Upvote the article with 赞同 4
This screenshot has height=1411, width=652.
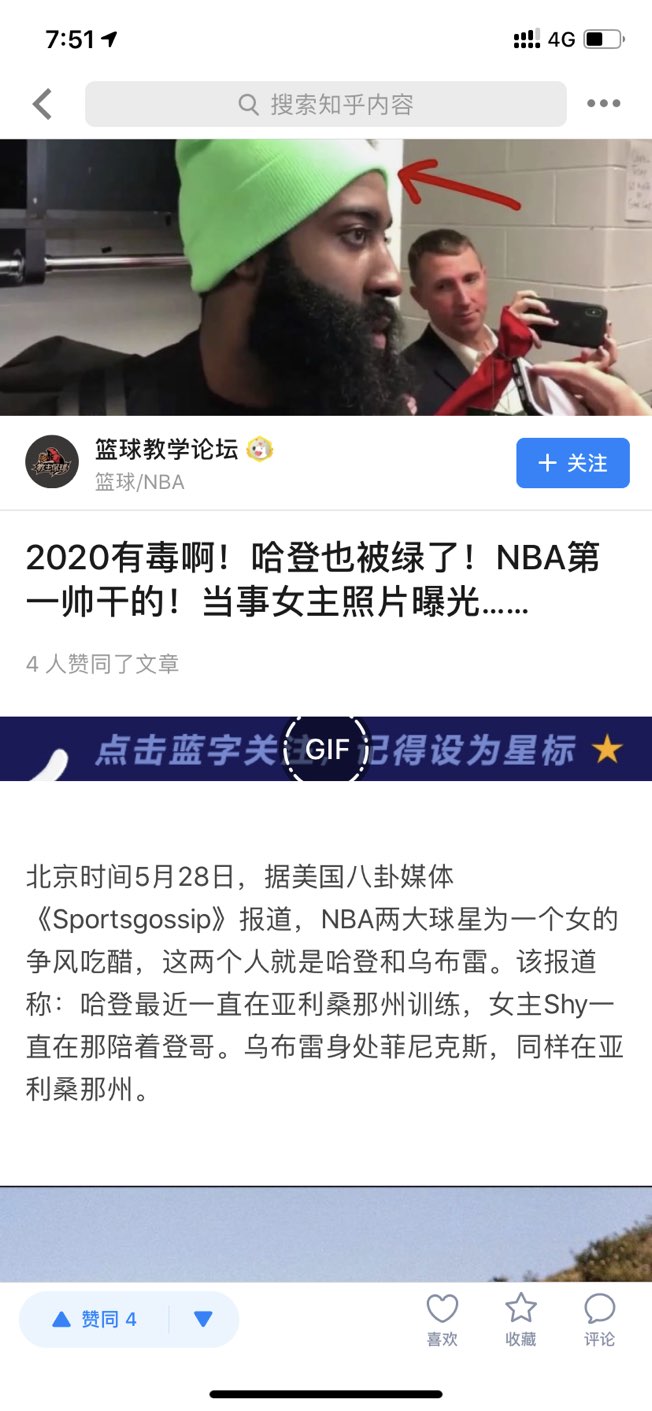(x=94, y=1320)
